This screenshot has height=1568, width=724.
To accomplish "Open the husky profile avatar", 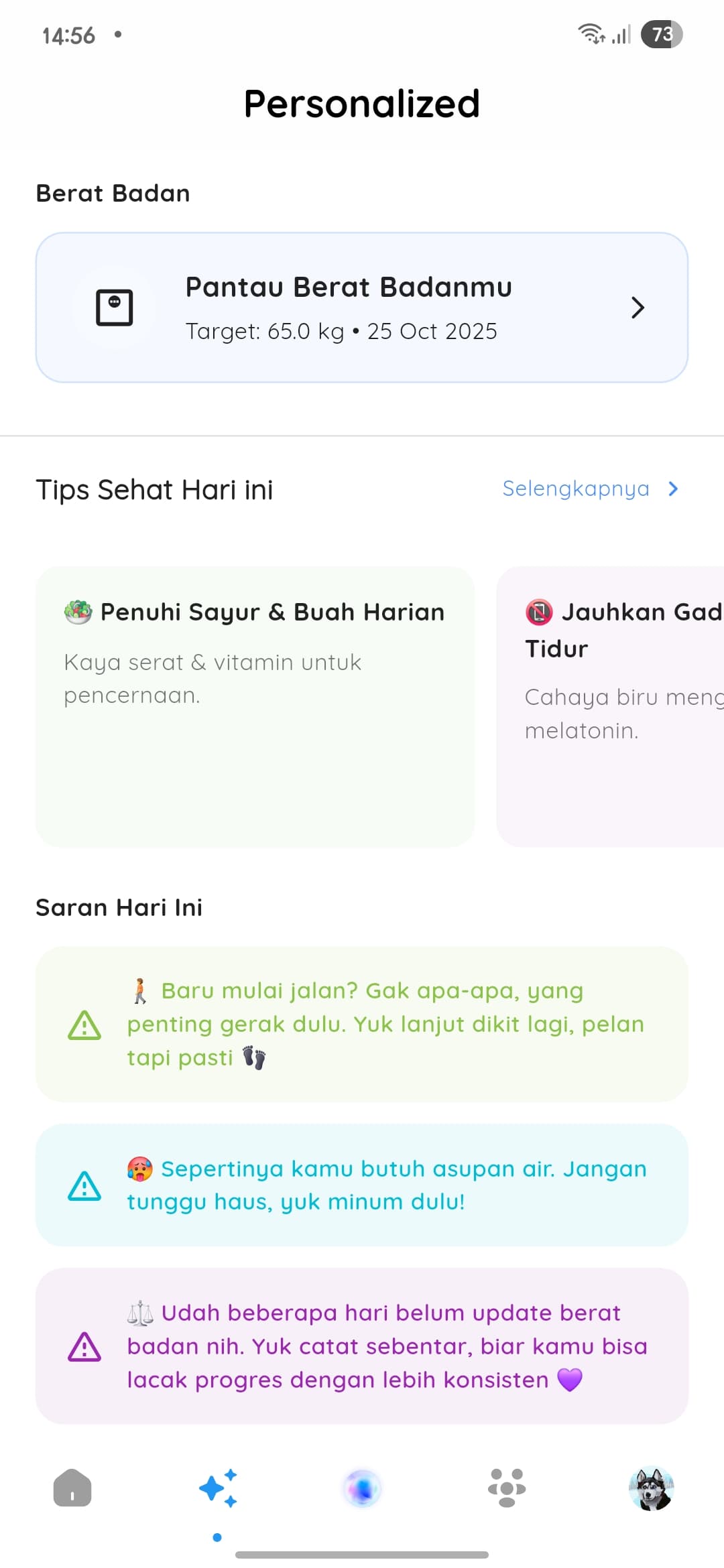I will [651, 1486].
